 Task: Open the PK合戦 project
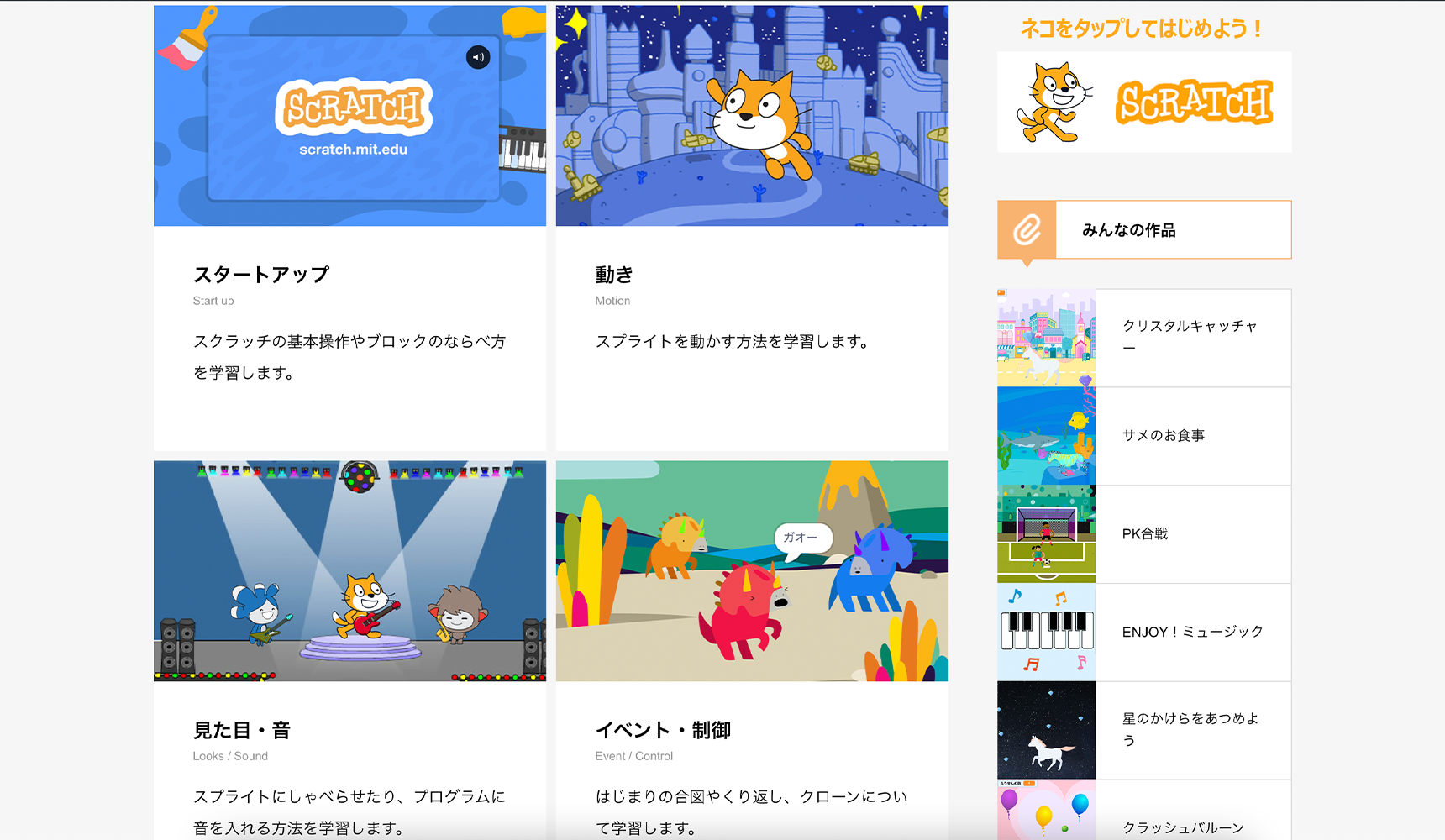pyautogui.click(x=1144, y=533)
